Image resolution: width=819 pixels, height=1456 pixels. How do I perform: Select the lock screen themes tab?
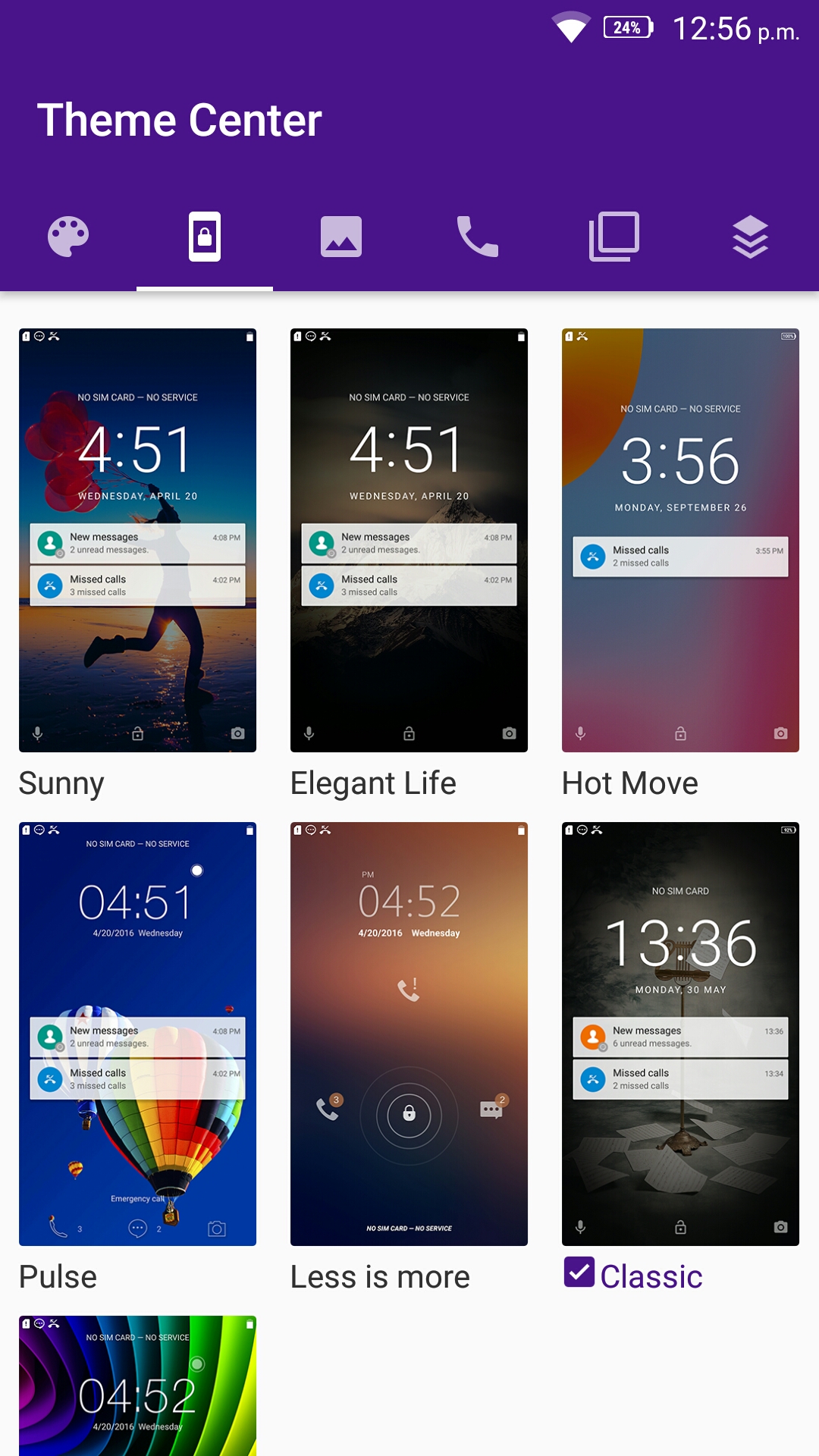(x=205, y=237)
